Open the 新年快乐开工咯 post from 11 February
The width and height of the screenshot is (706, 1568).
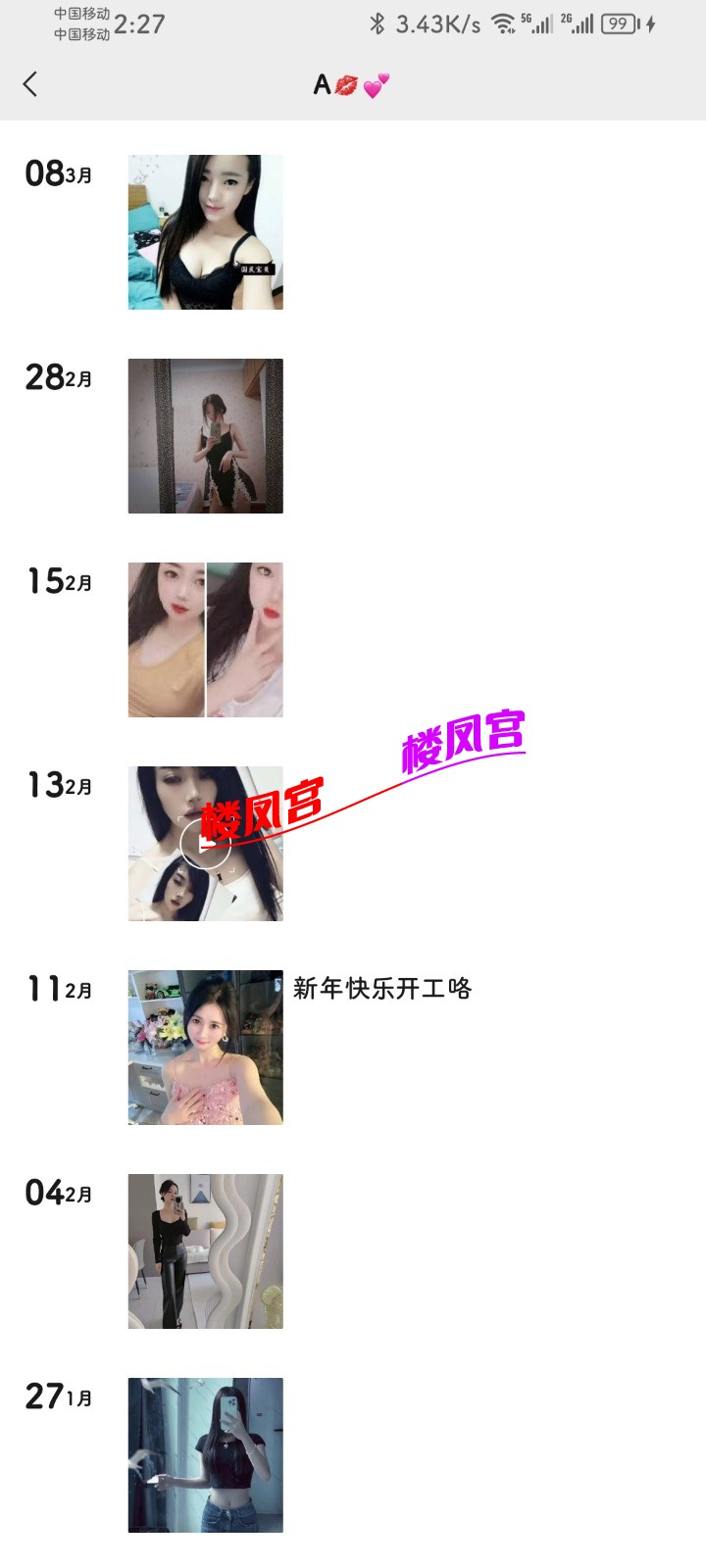[382, 988]
